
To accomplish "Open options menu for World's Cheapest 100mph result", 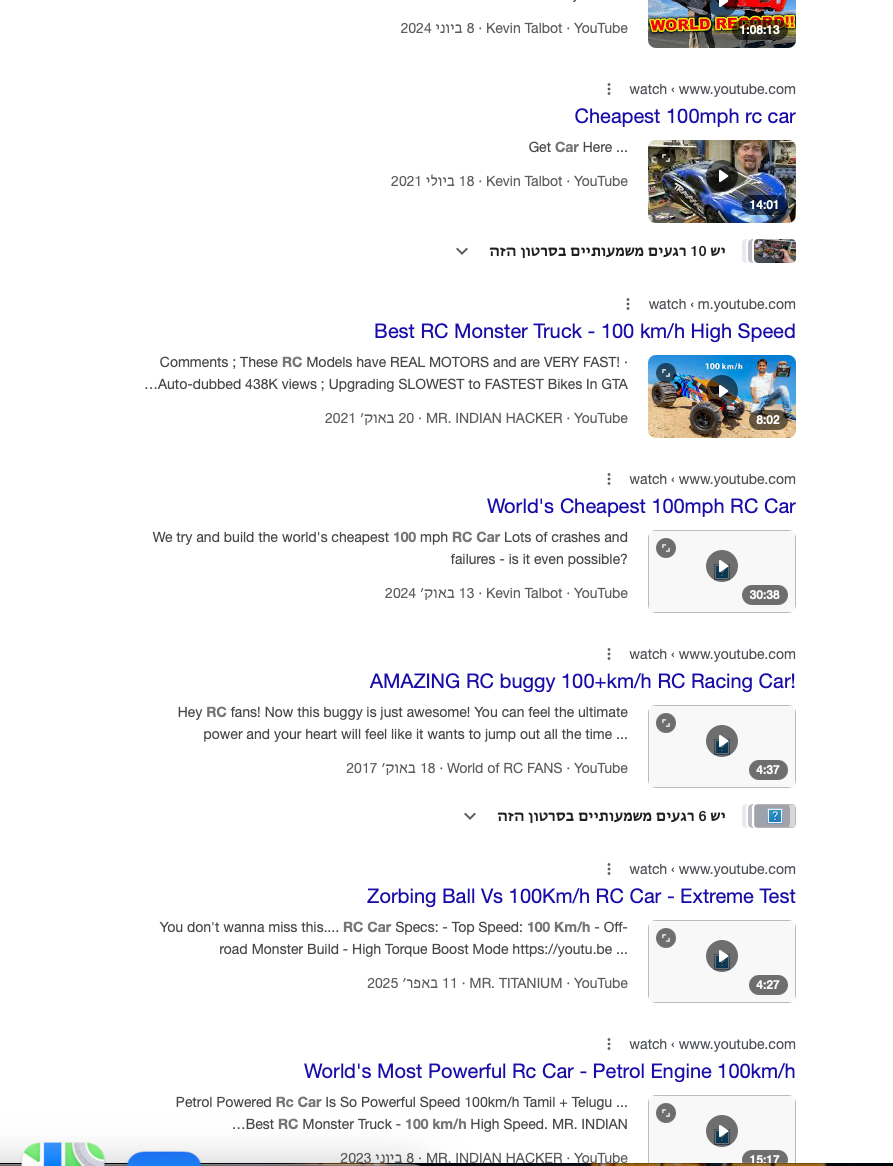I will [x=608, y=479].
